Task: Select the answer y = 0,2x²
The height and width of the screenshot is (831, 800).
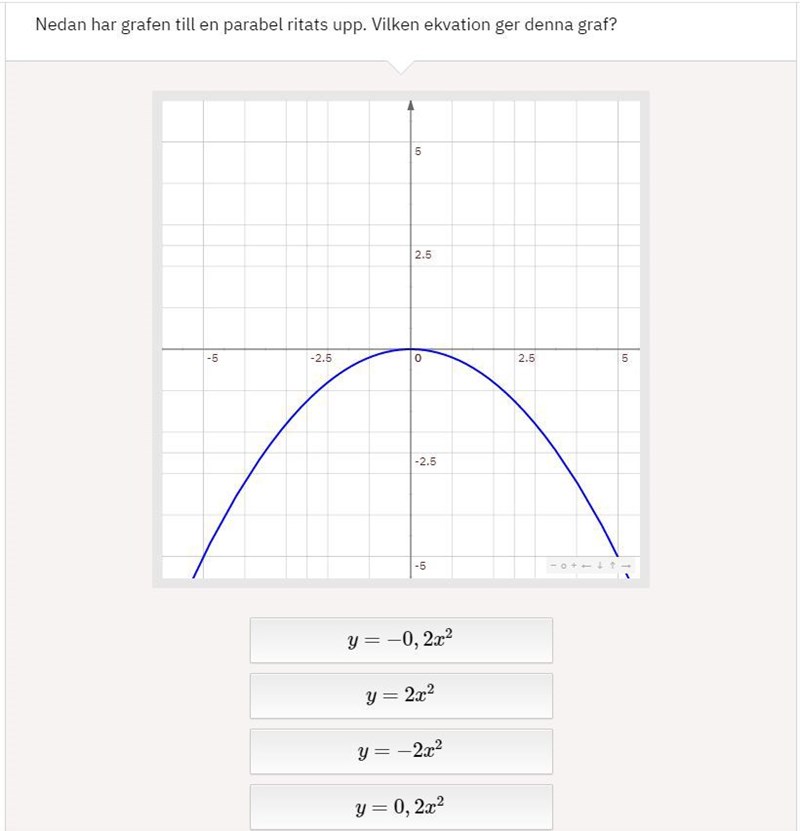Action: click(x=401, y=806)
